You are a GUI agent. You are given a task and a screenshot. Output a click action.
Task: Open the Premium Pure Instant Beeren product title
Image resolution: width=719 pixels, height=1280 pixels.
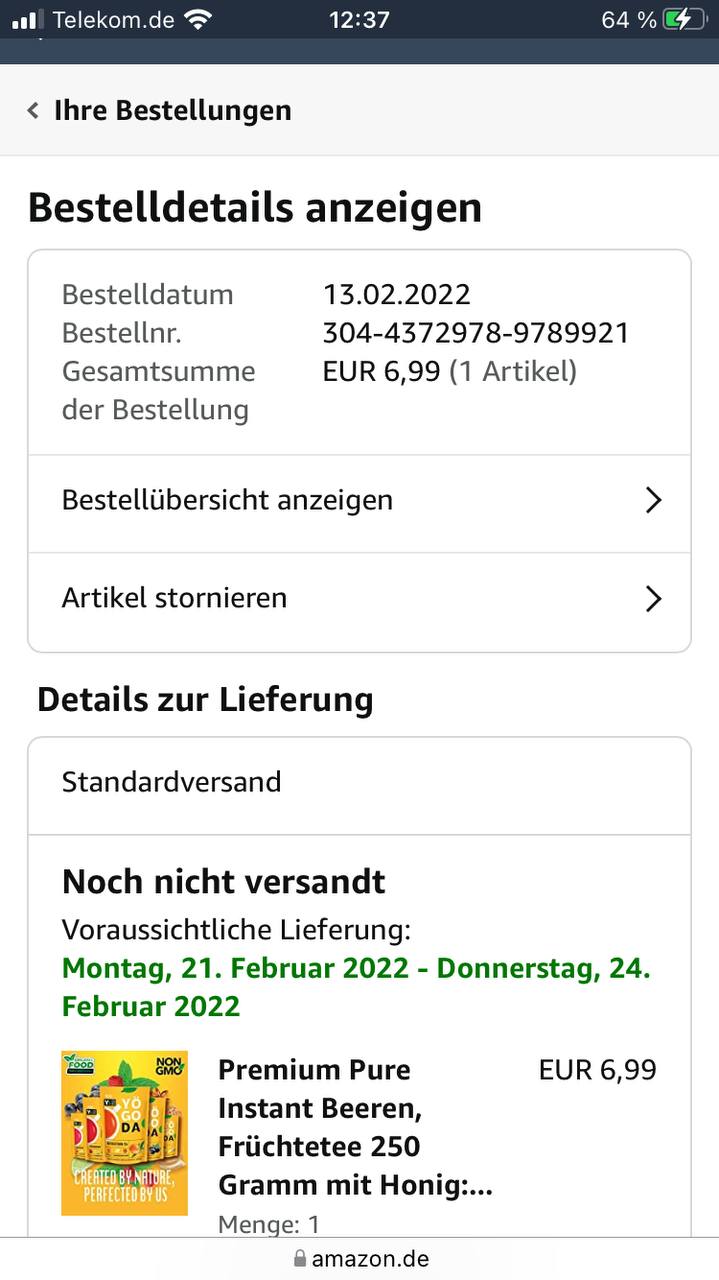pos(354,1128)
